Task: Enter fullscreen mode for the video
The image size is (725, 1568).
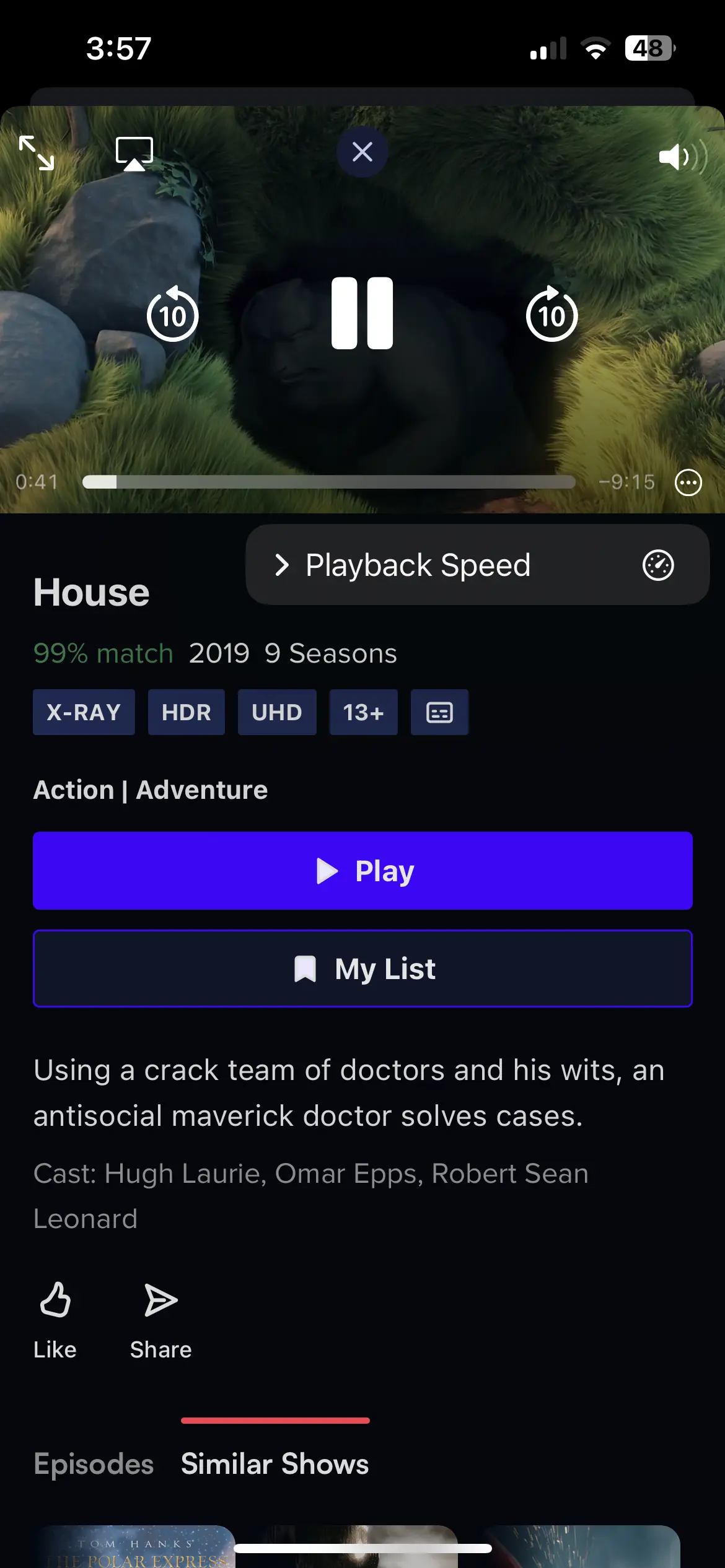Action: tap(36, 153)
